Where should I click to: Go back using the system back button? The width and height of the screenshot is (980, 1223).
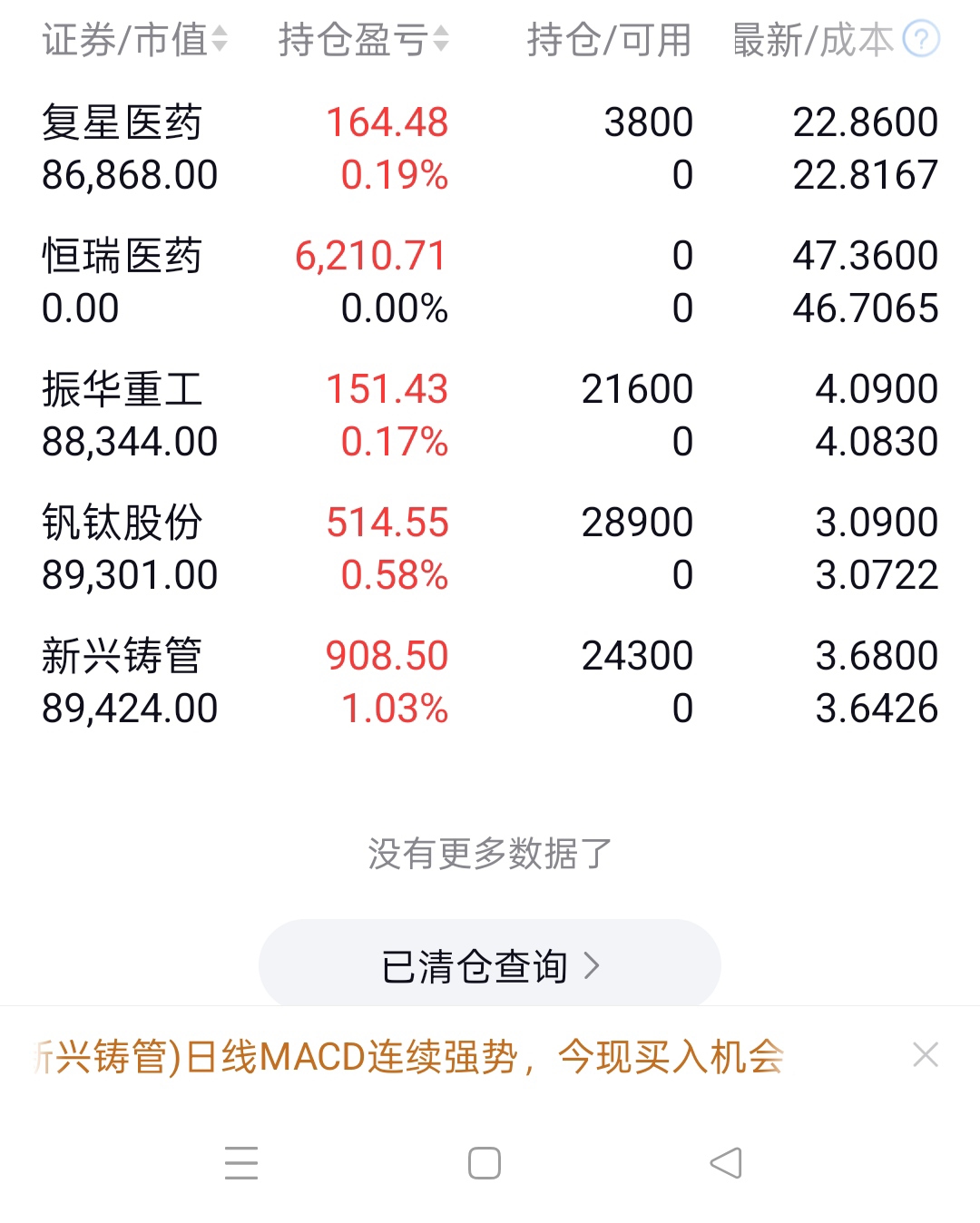pyautogui.click(x=726, y=1163)
